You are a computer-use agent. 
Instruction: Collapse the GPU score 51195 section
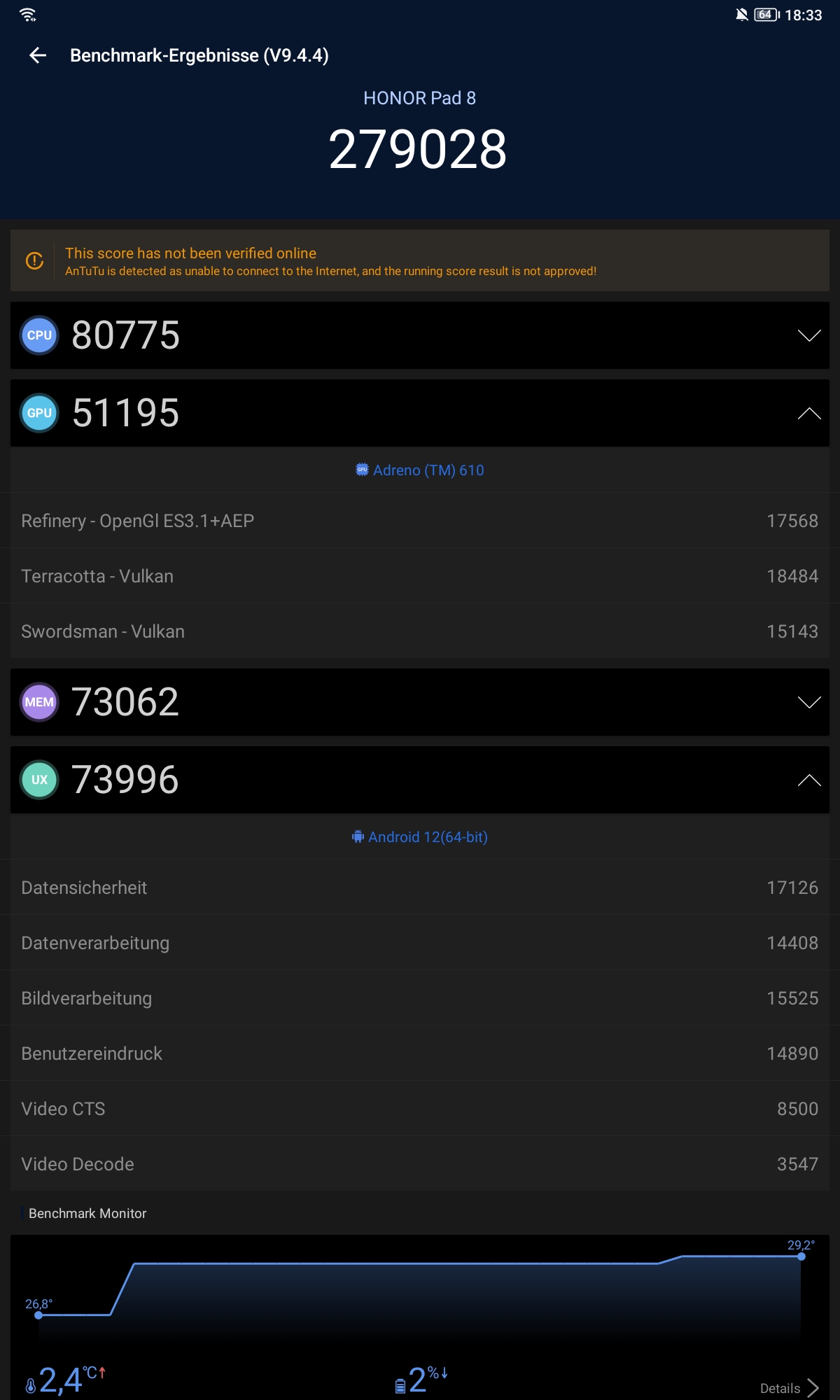point(420,413)
